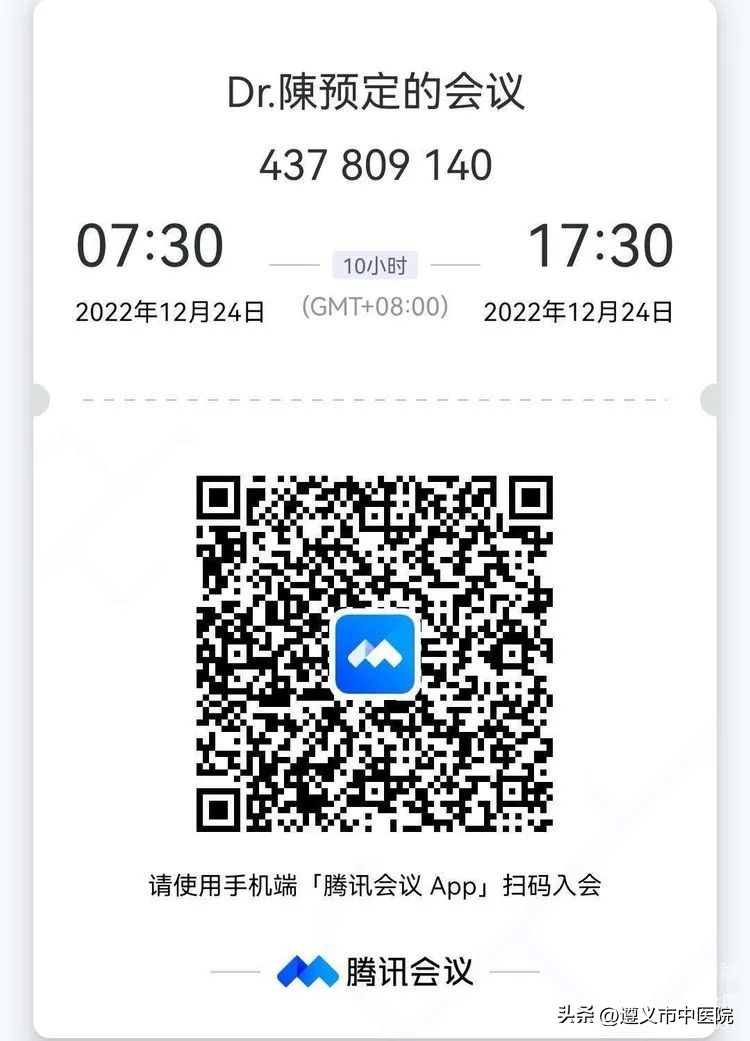The height and width of the screenshot is (1041, 750).
Task: Click the left notch cutout on the ticket edge
Action: pos(40,396)
